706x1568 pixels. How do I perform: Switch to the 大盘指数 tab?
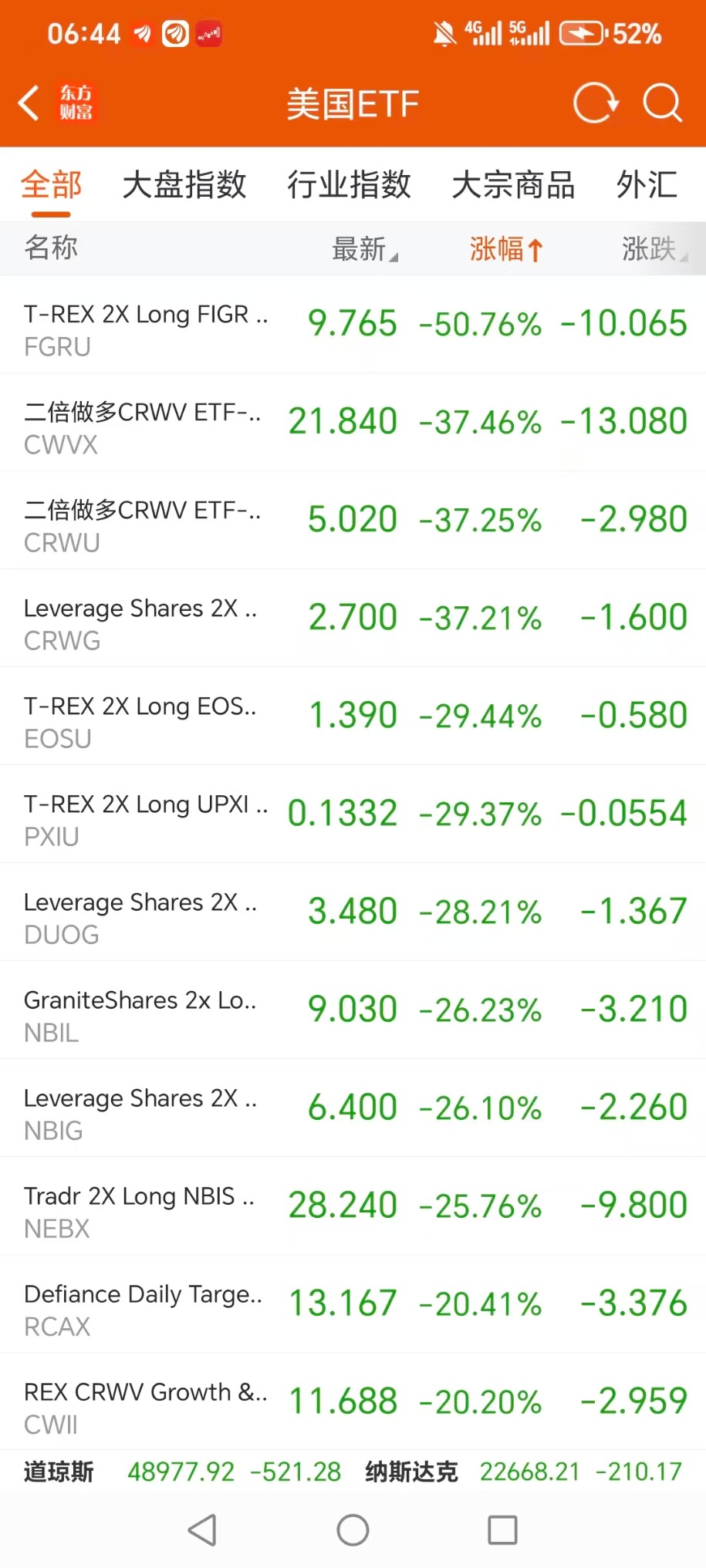click(x=184, y=185)
